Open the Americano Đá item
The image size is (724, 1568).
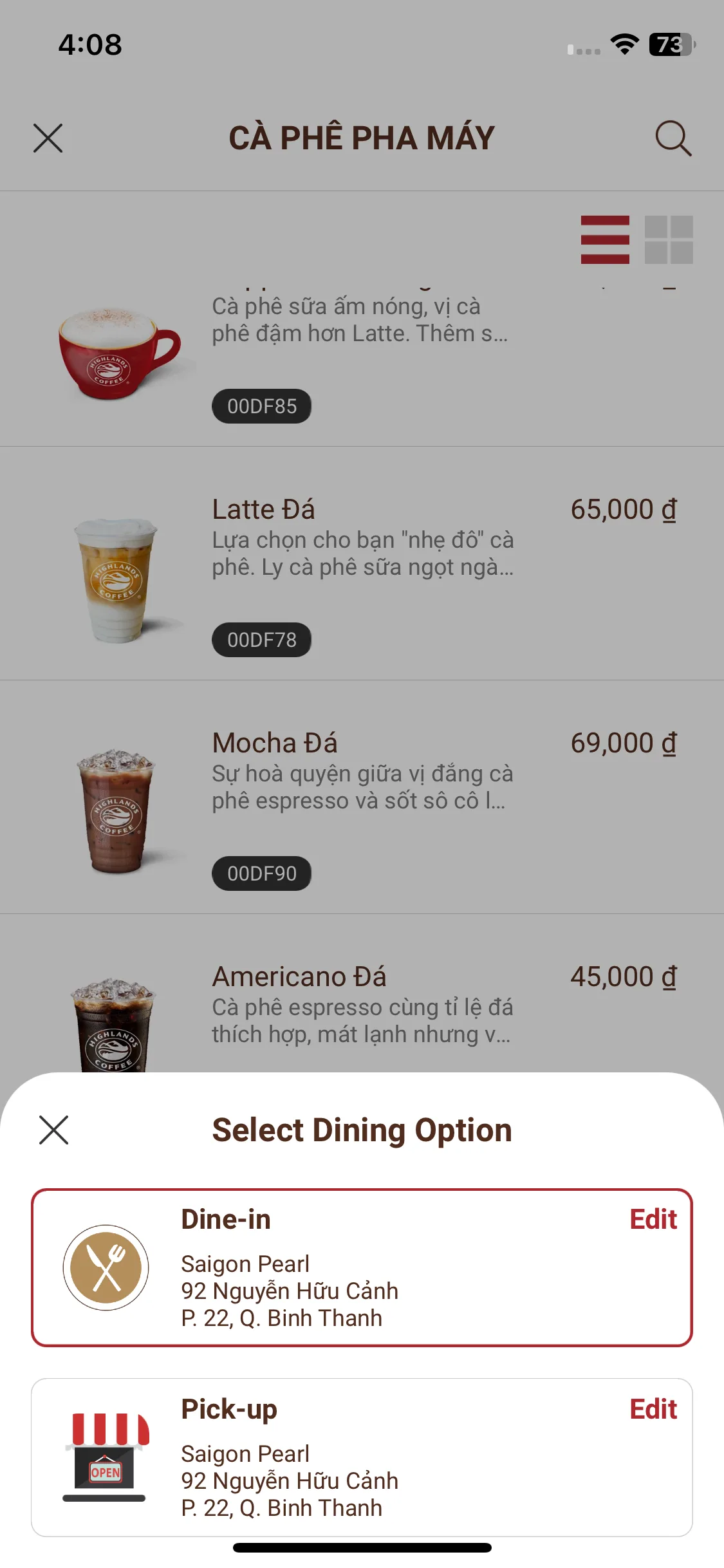[362, 1004]
